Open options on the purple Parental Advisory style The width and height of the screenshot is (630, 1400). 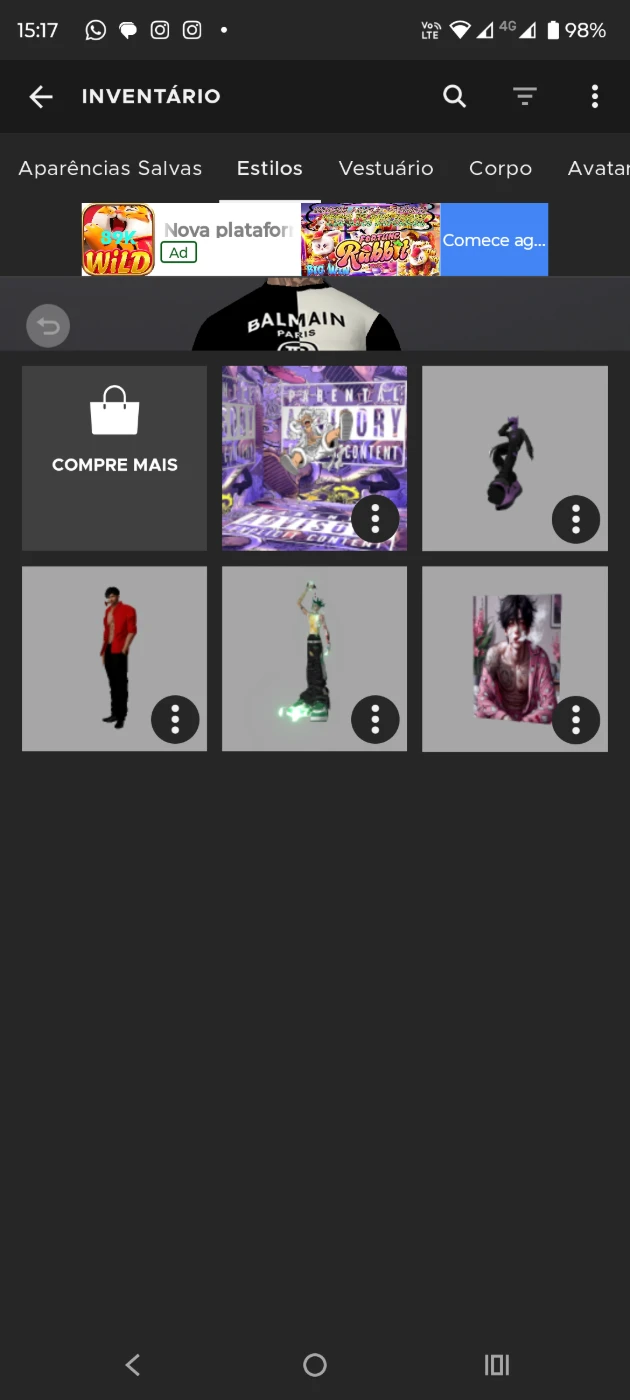[375, 519]
